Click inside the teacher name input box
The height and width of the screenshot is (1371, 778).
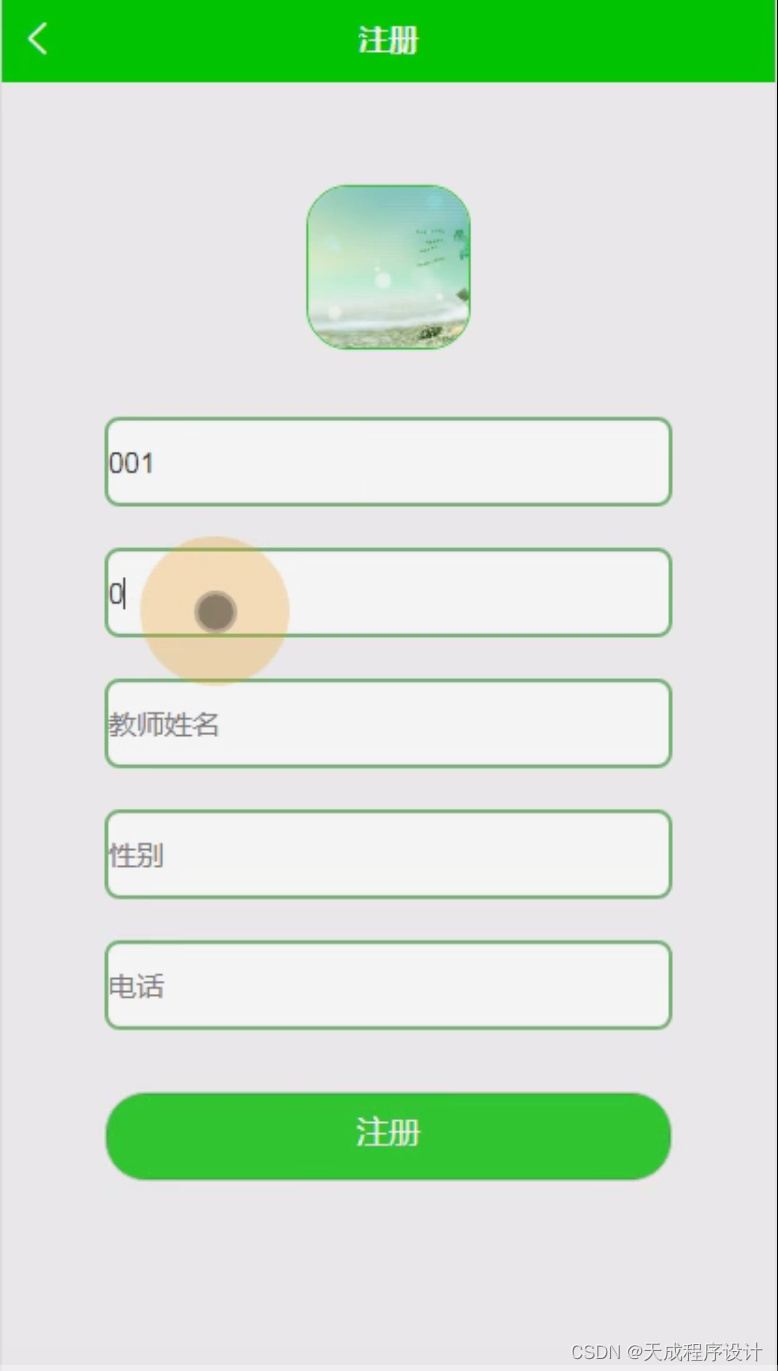tap(388, 723)
